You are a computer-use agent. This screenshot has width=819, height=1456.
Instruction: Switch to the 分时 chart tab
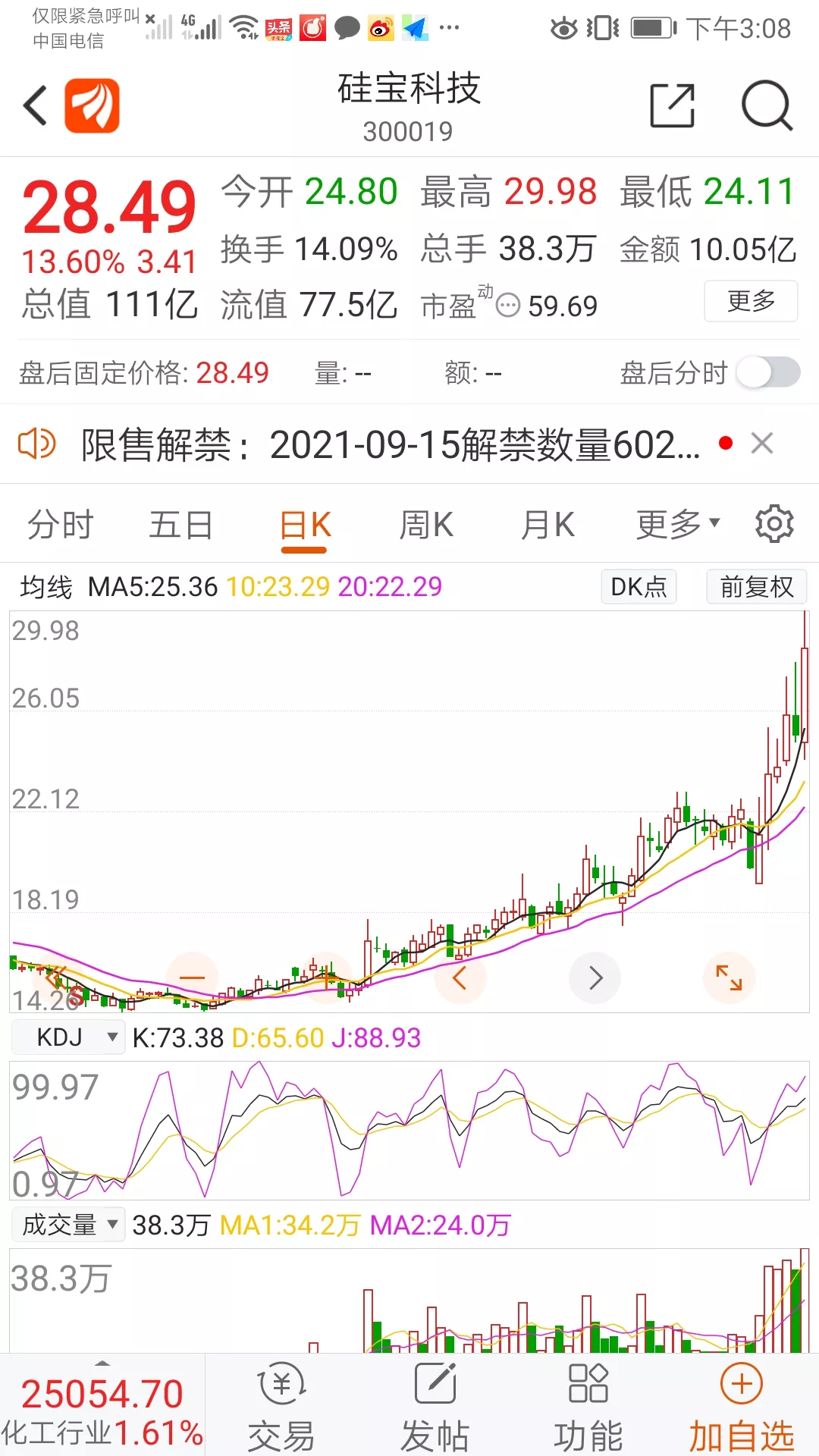coord(60,525)
